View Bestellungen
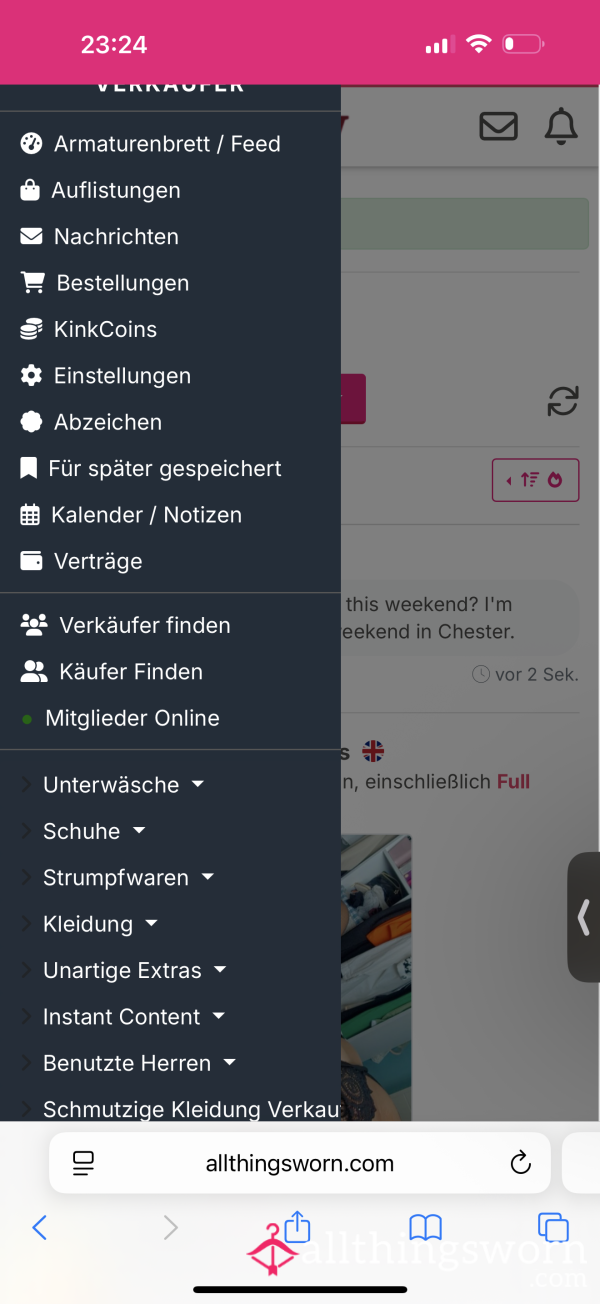Screen dimensions: 600x1304 click(105, 283)
